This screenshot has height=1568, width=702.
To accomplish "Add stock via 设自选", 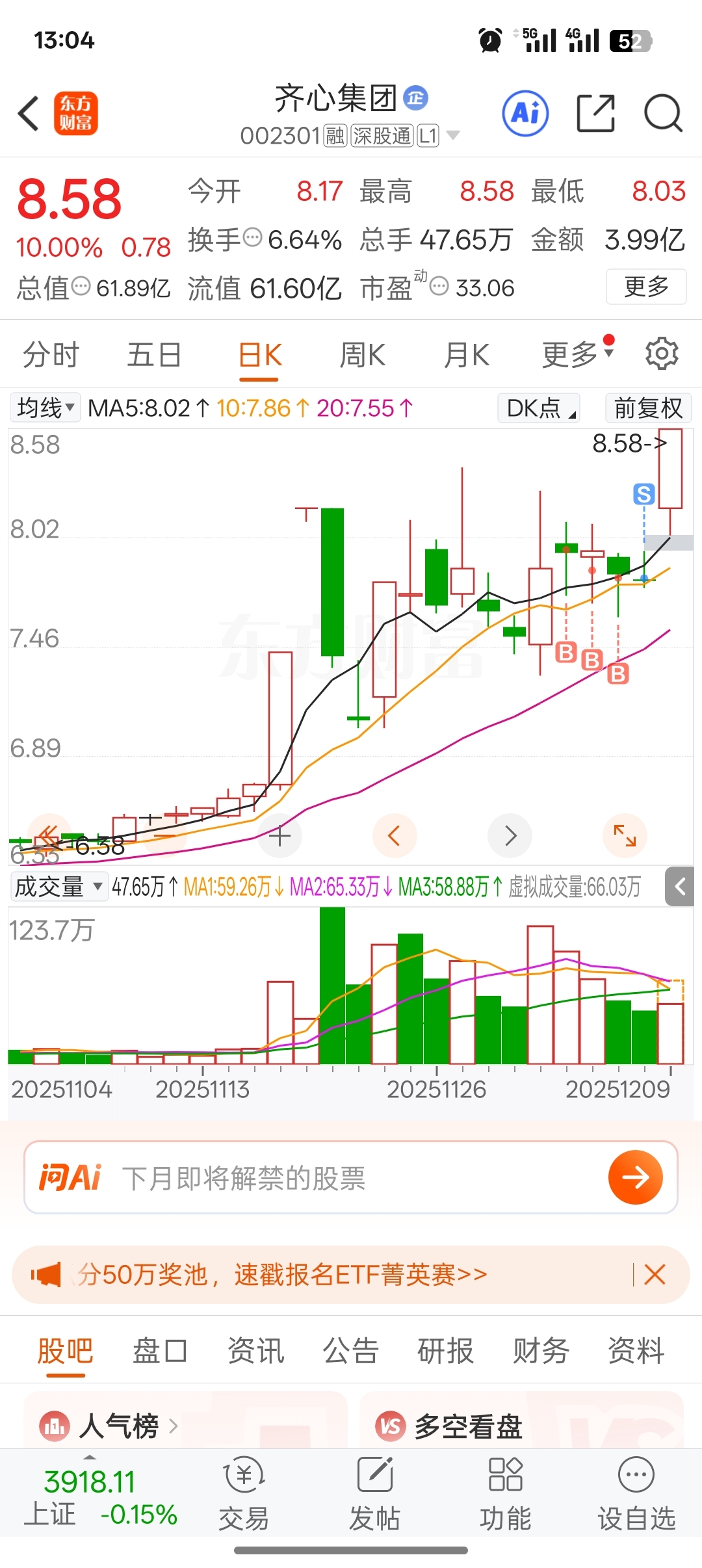I will point(636,1495).
